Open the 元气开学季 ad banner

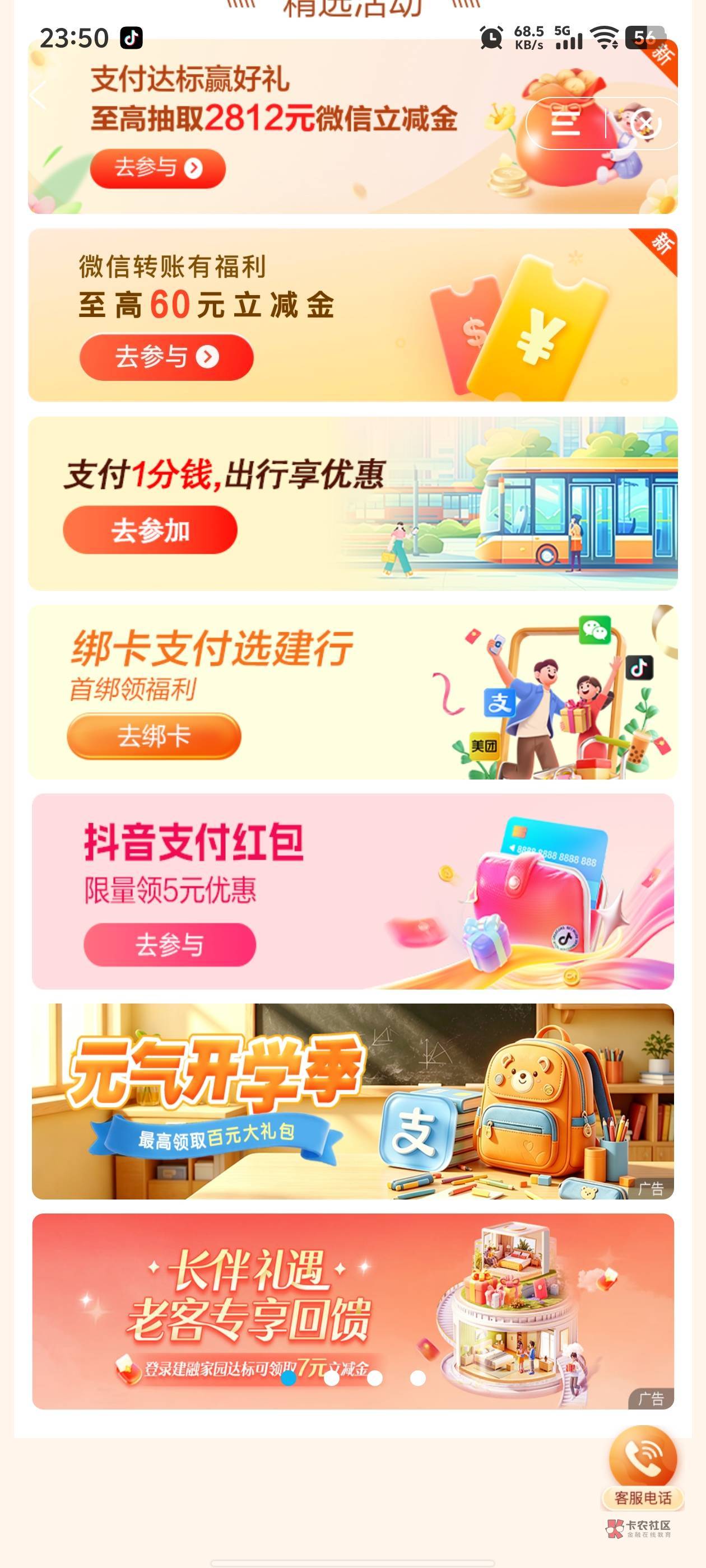click(352, 1101)
